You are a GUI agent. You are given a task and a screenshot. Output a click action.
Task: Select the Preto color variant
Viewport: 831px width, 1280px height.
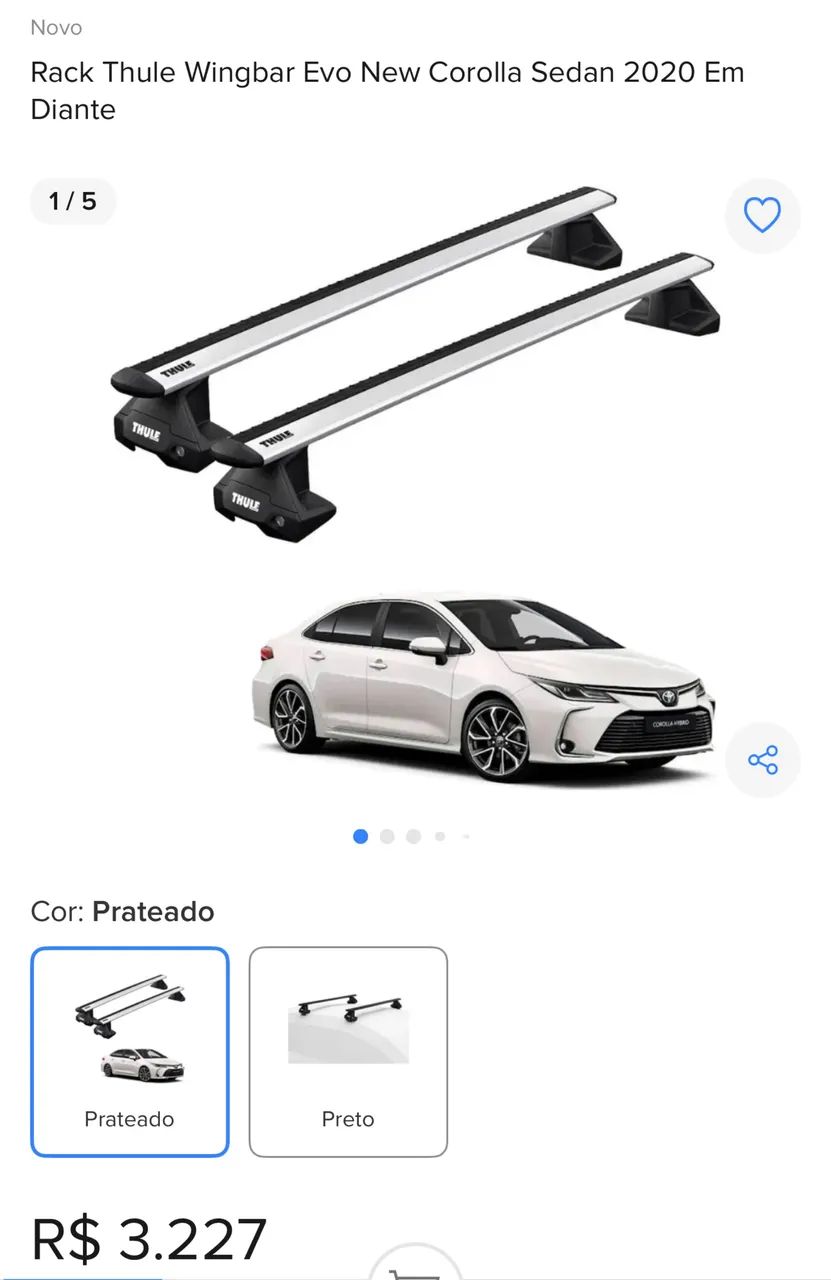(348, 1051)
